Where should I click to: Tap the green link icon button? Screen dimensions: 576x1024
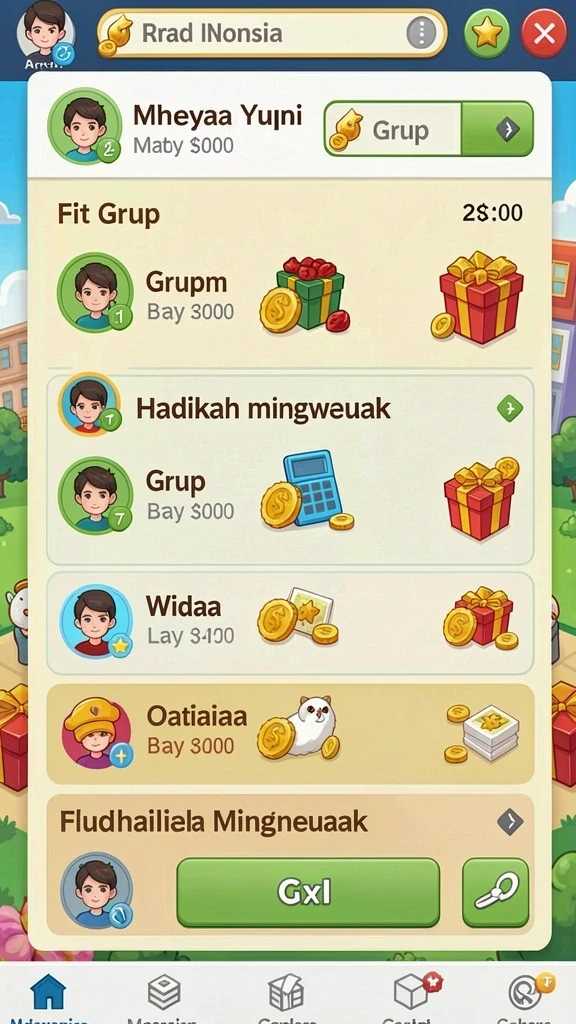(495, 892)
